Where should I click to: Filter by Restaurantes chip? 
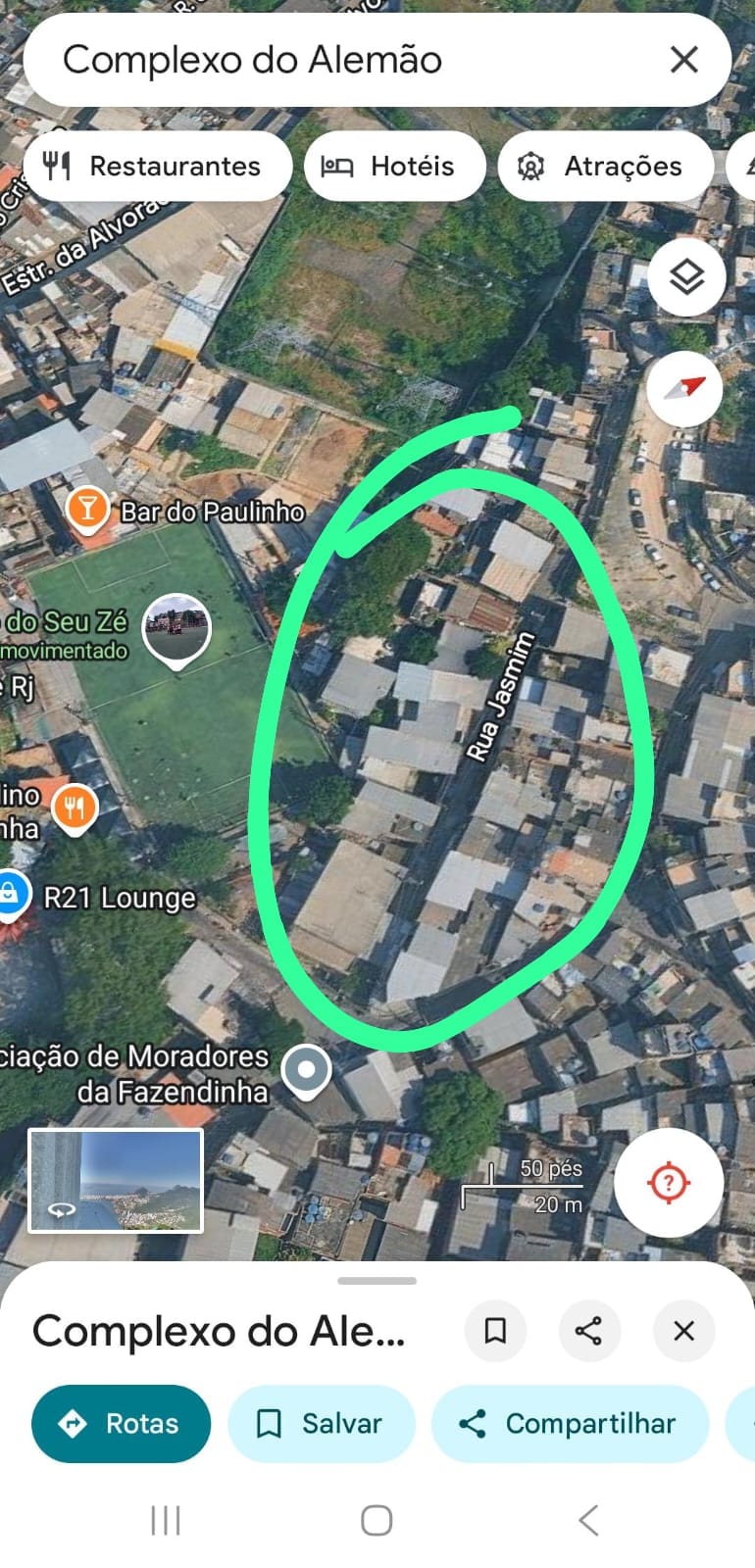(x=156, y=167)
